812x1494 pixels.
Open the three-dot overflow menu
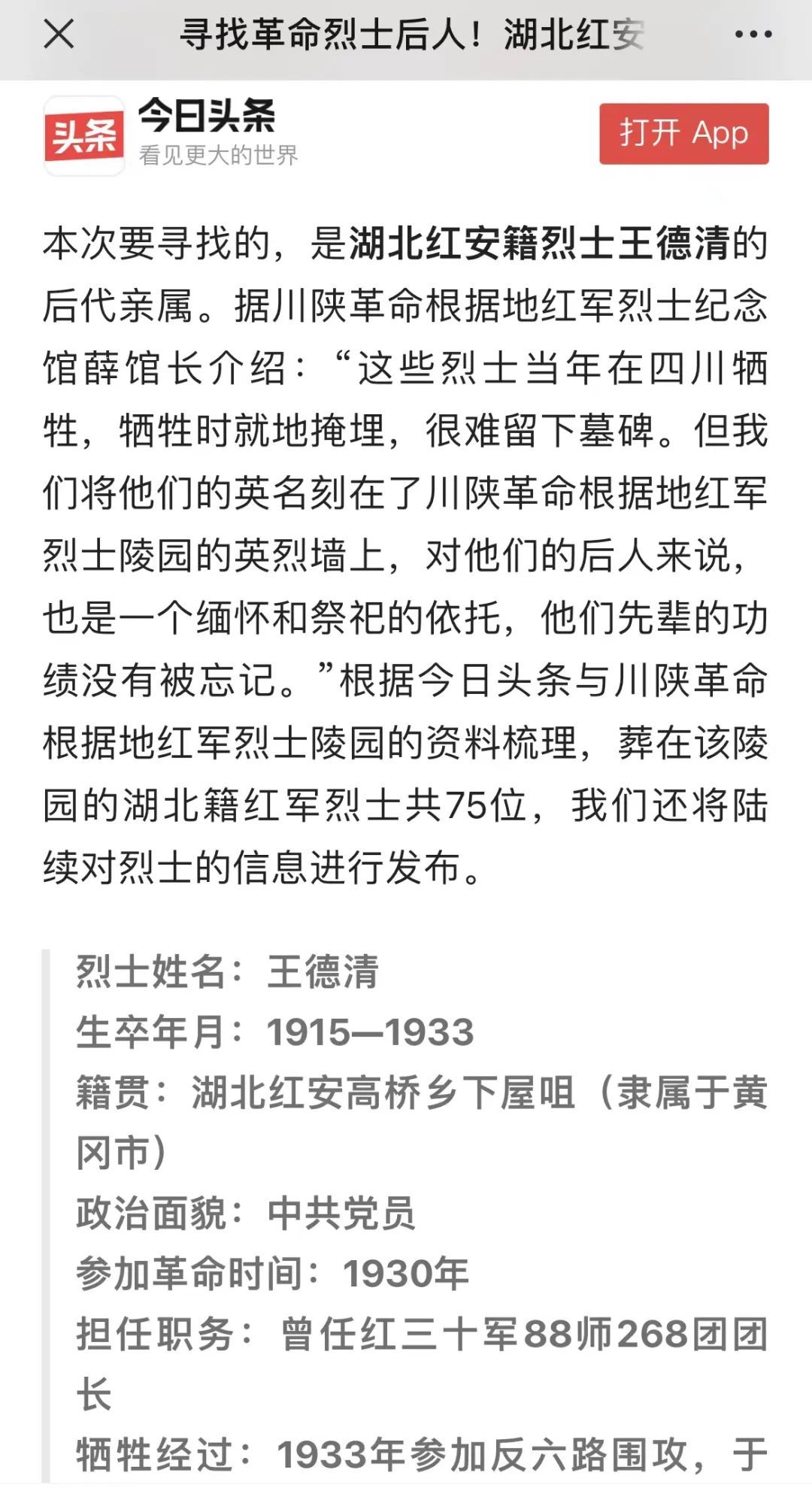point(753,35)
